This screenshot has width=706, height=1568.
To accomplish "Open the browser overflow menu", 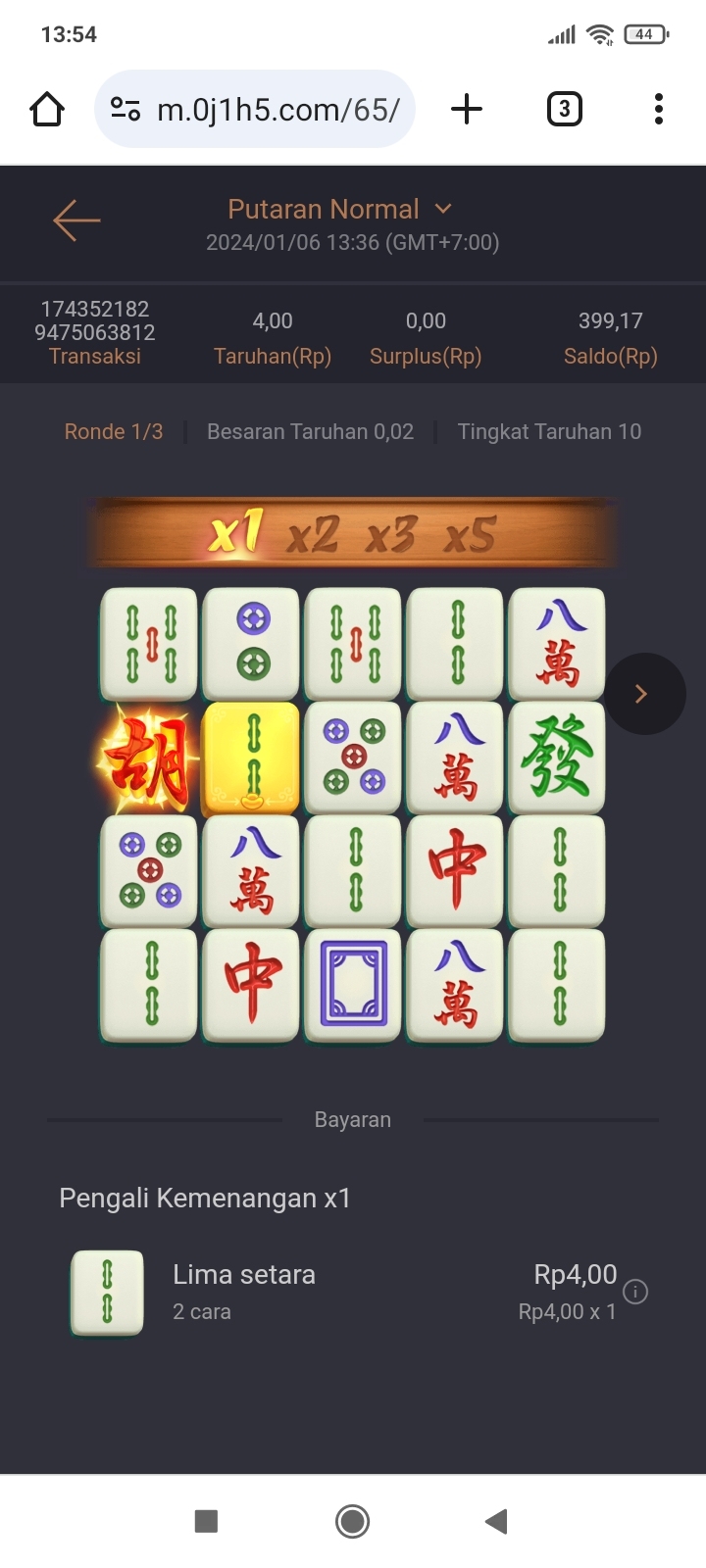I will pyautogui.click(x=659, y=109).
